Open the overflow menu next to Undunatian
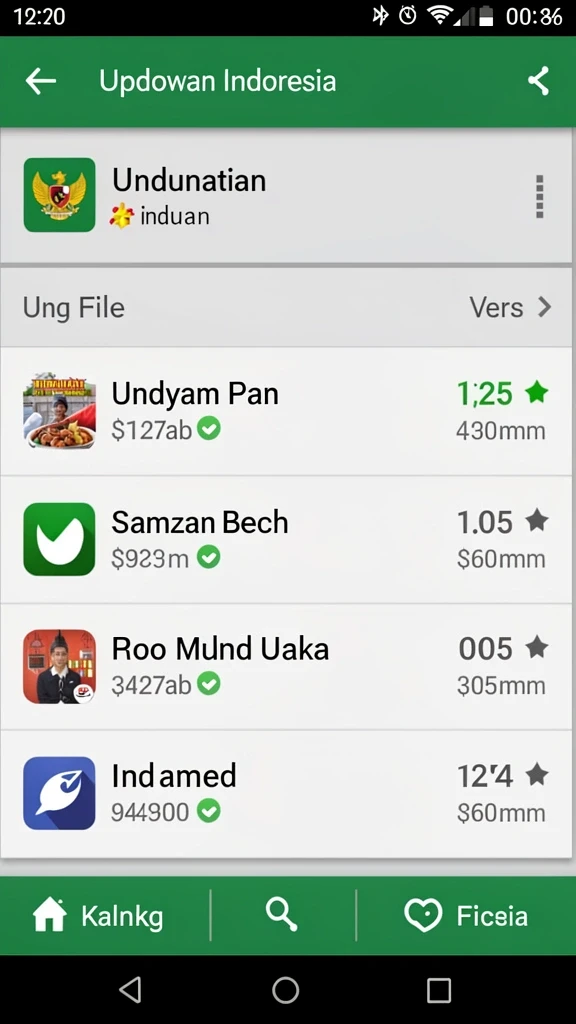The image size is (576, 1024). tap(539, 196)
